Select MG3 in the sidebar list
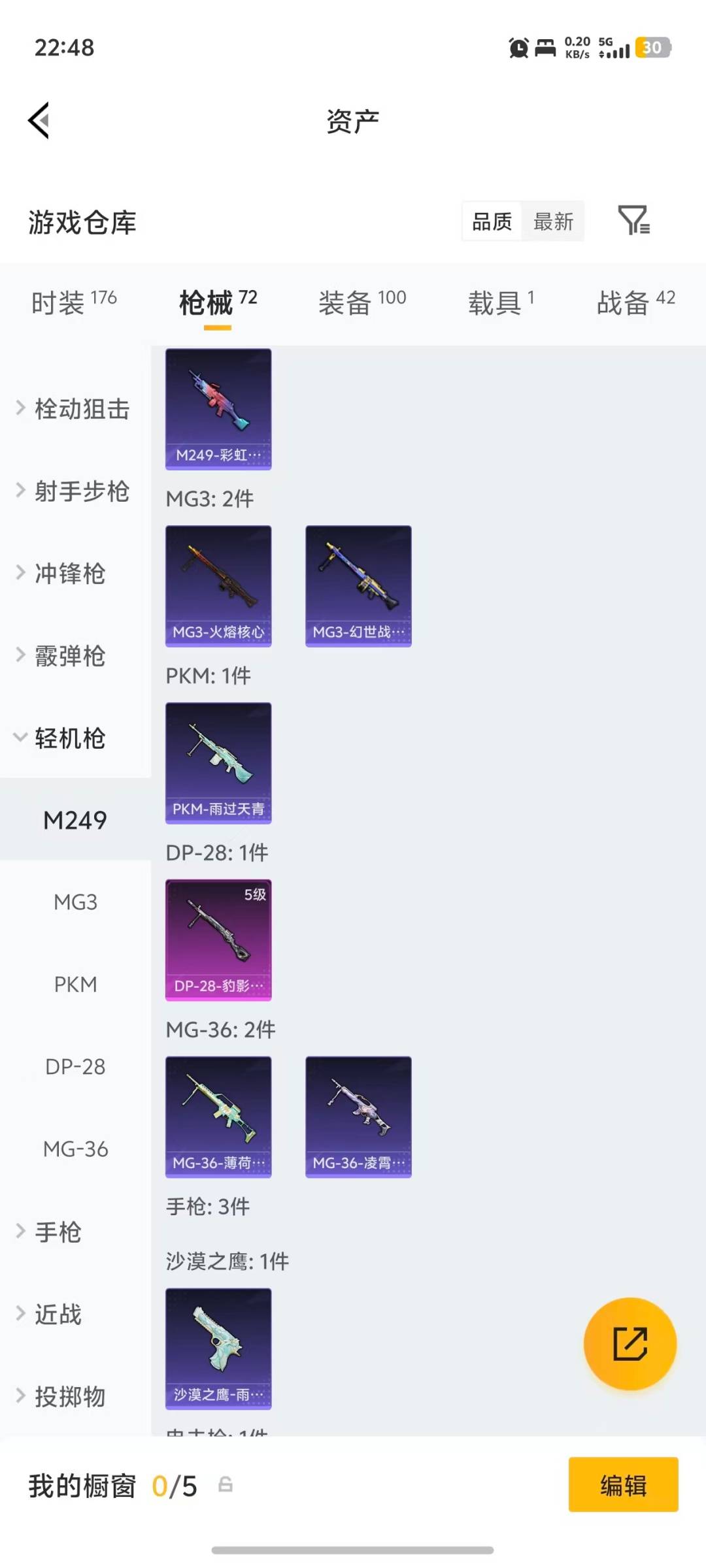Screen dimensions: 706x1568 click(x=75, y=902)
